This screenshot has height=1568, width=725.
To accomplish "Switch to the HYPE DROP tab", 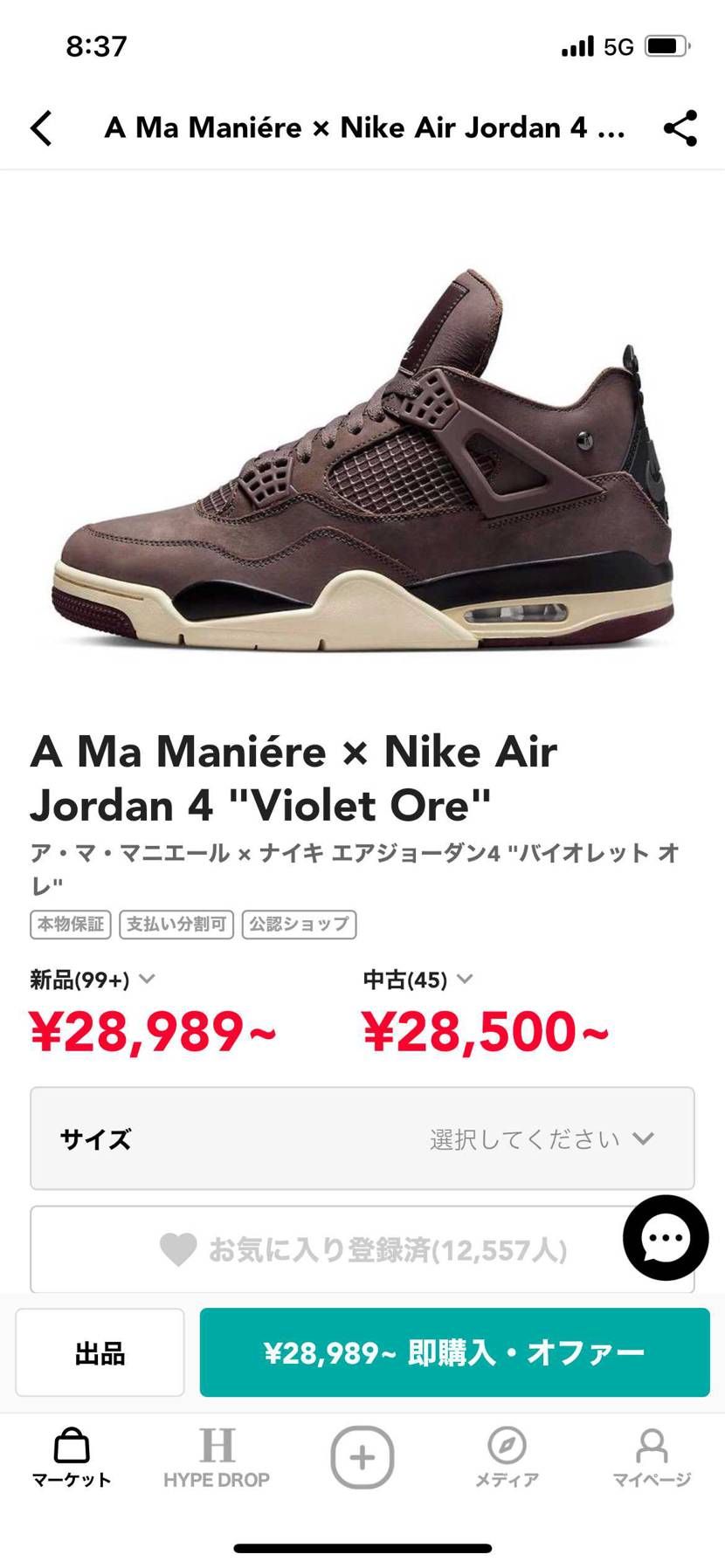I will click(217, 1458).
